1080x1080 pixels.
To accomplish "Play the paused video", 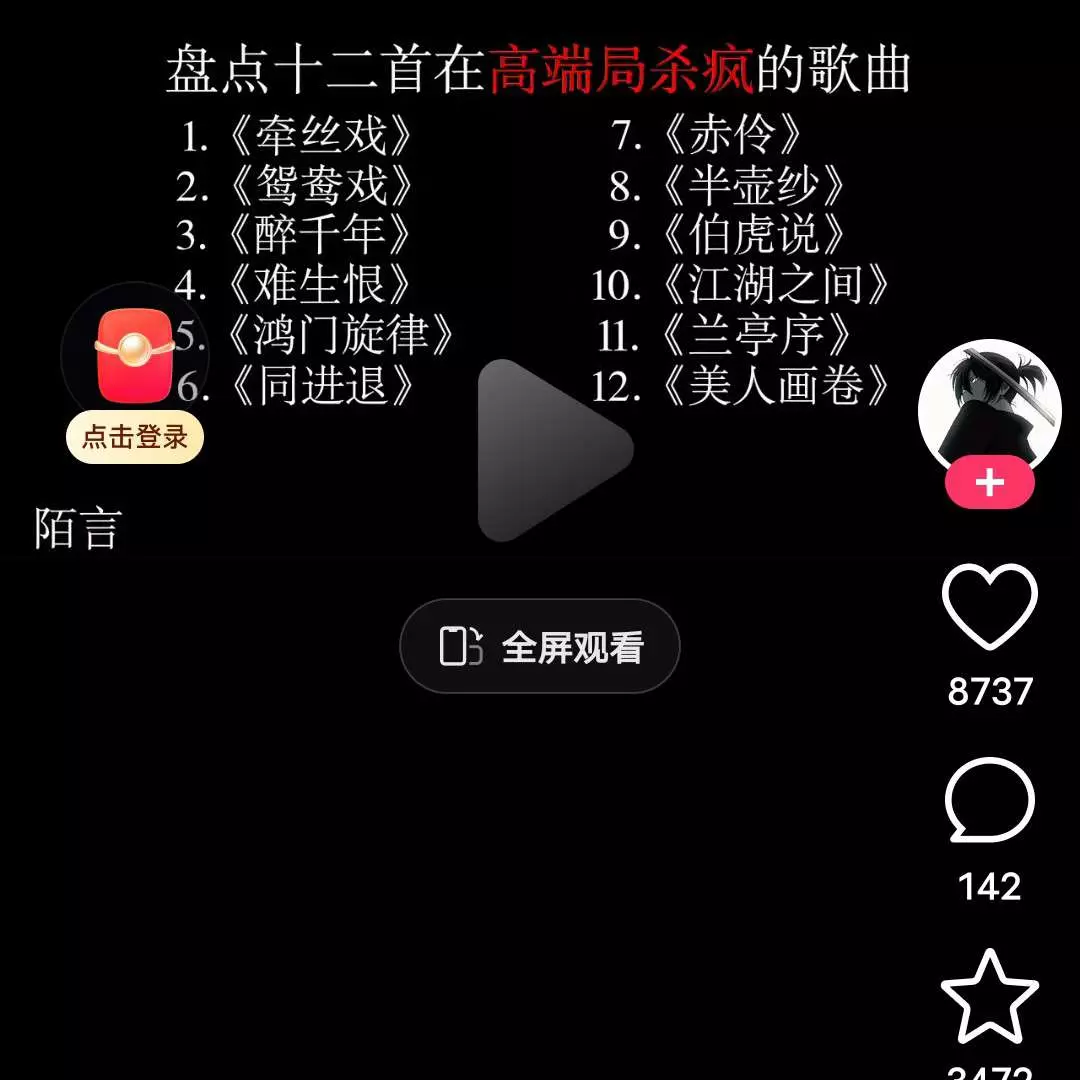I will (553, 450).
